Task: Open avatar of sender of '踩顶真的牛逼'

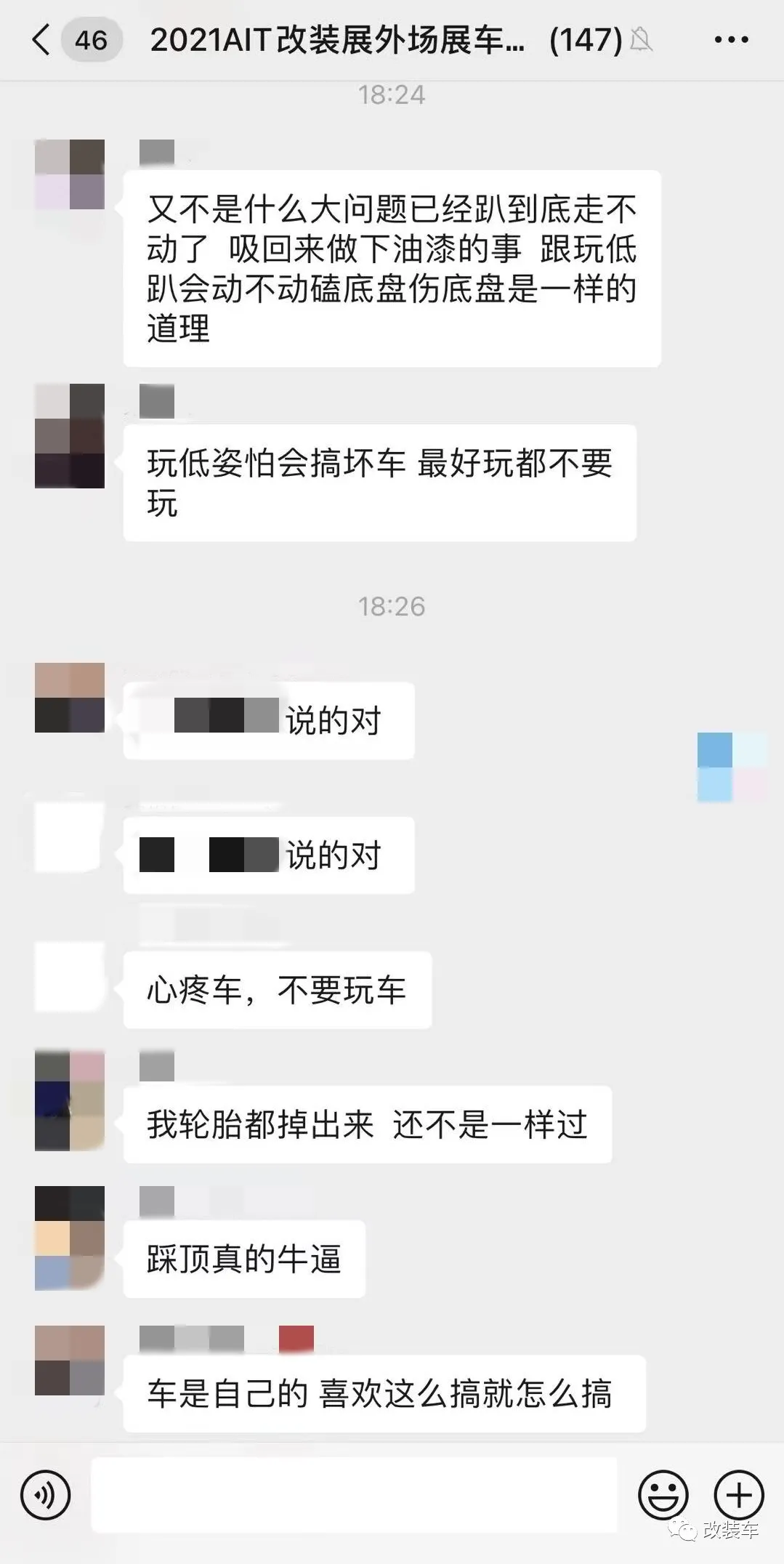Action: tap(70, 1238)
